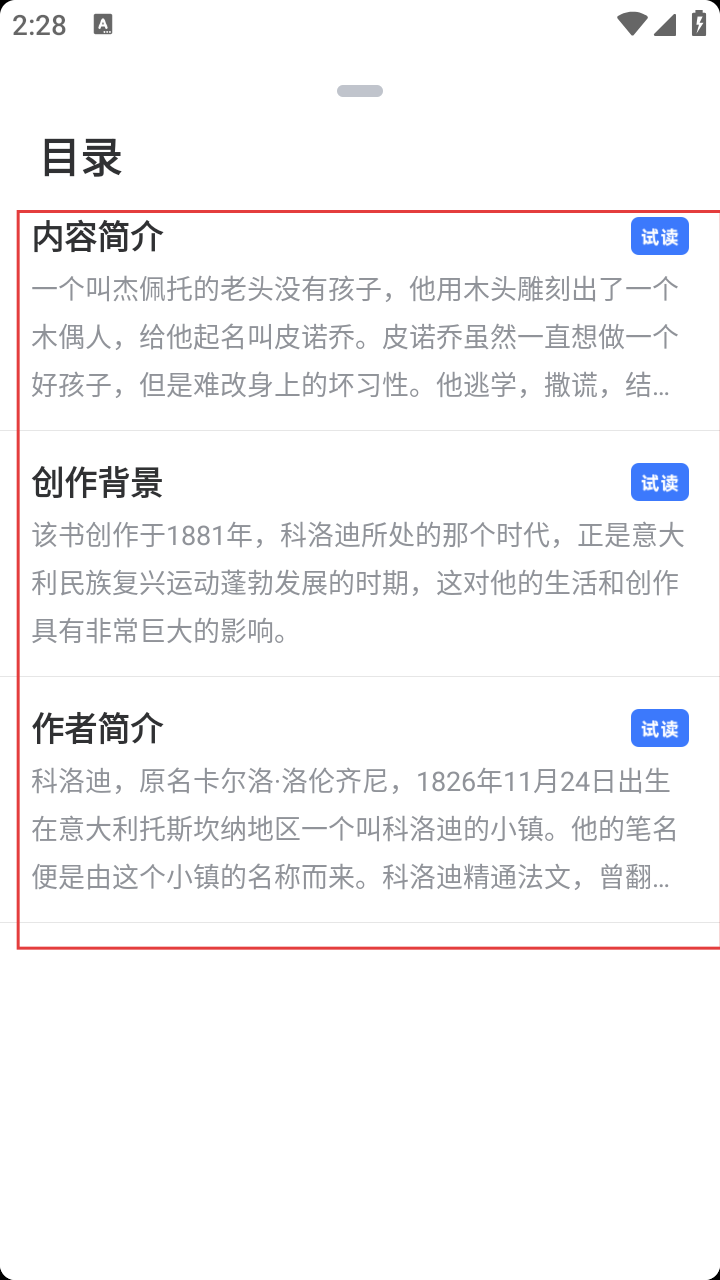Tap the bottom sheet drag handle
Screen dimensions: 720x1280
coord(360,91)
